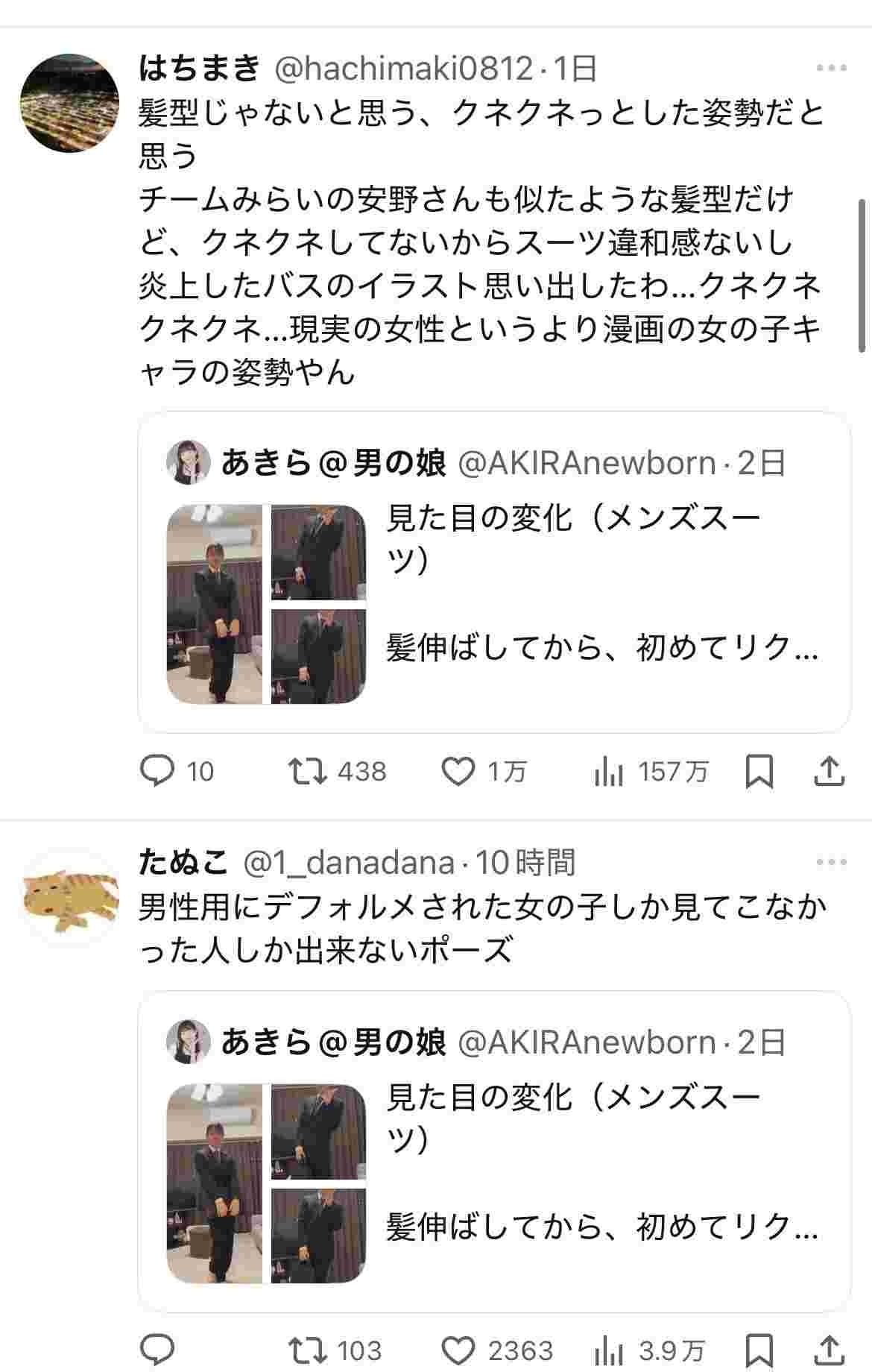View analytics for たぬこ's post
Image resolution: width=872 pixels, height=1372 pixels.
tap(609, 1350)
